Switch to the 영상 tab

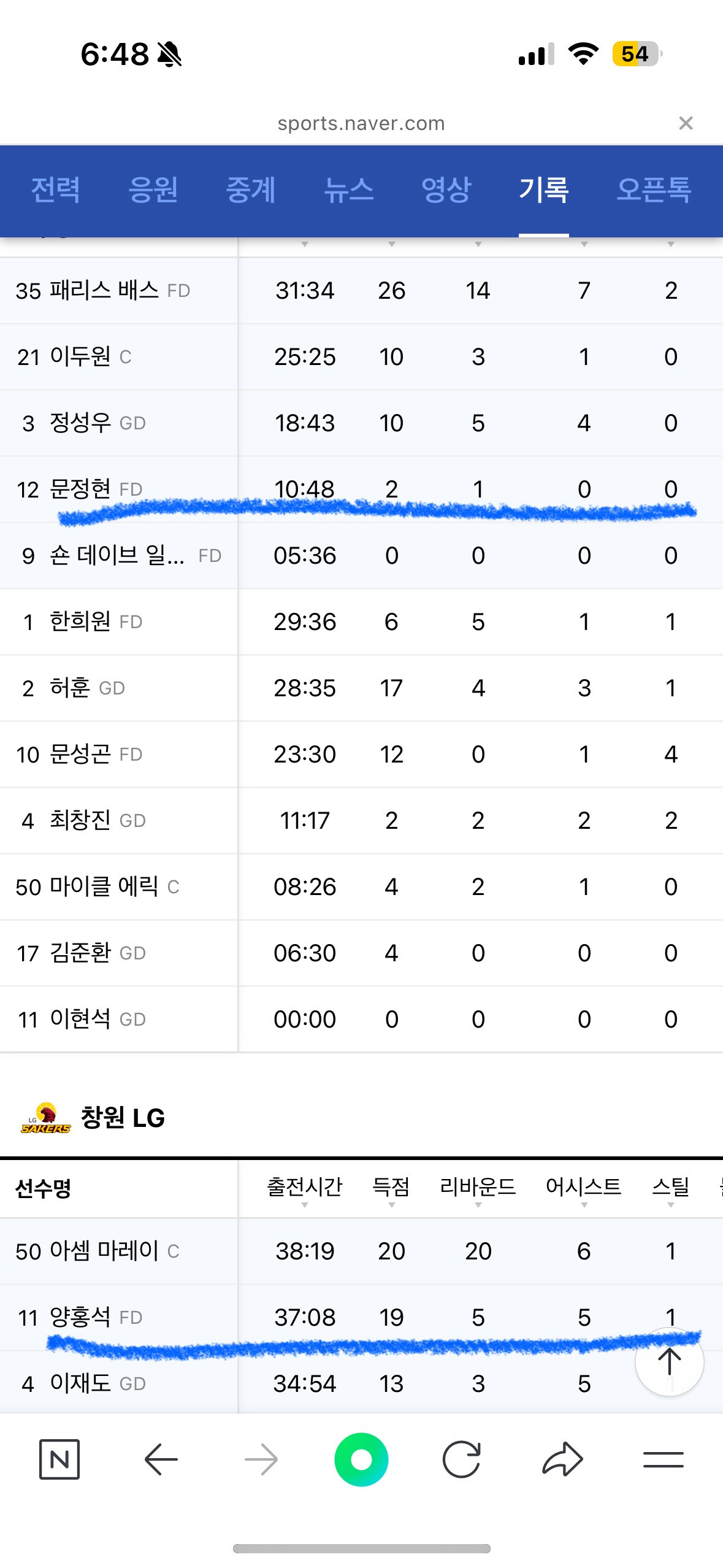pyautogui.click(x=446, y=190)
